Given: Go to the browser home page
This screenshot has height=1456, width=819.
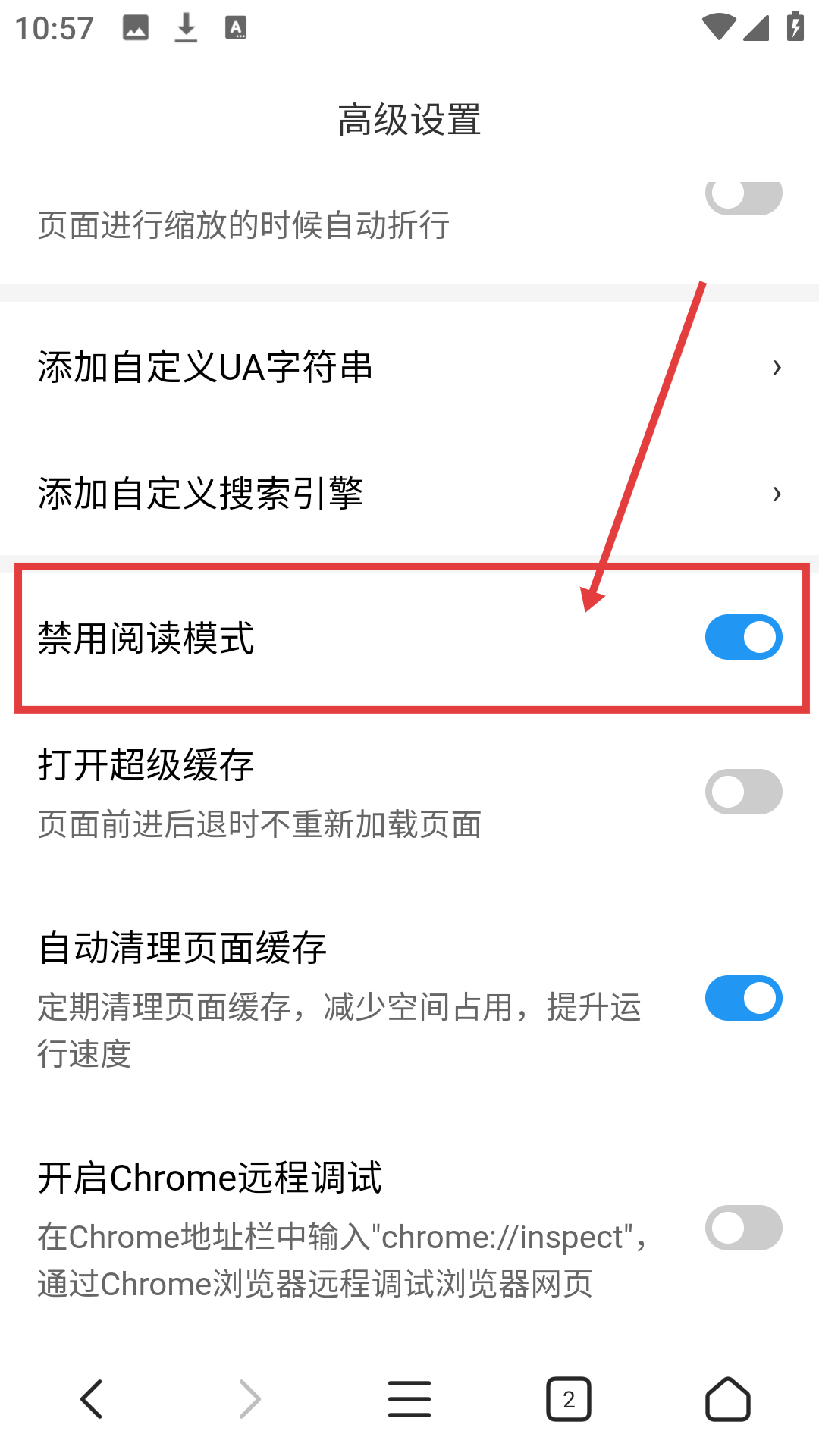Looking at the screenshot, I should point(727,1399).
